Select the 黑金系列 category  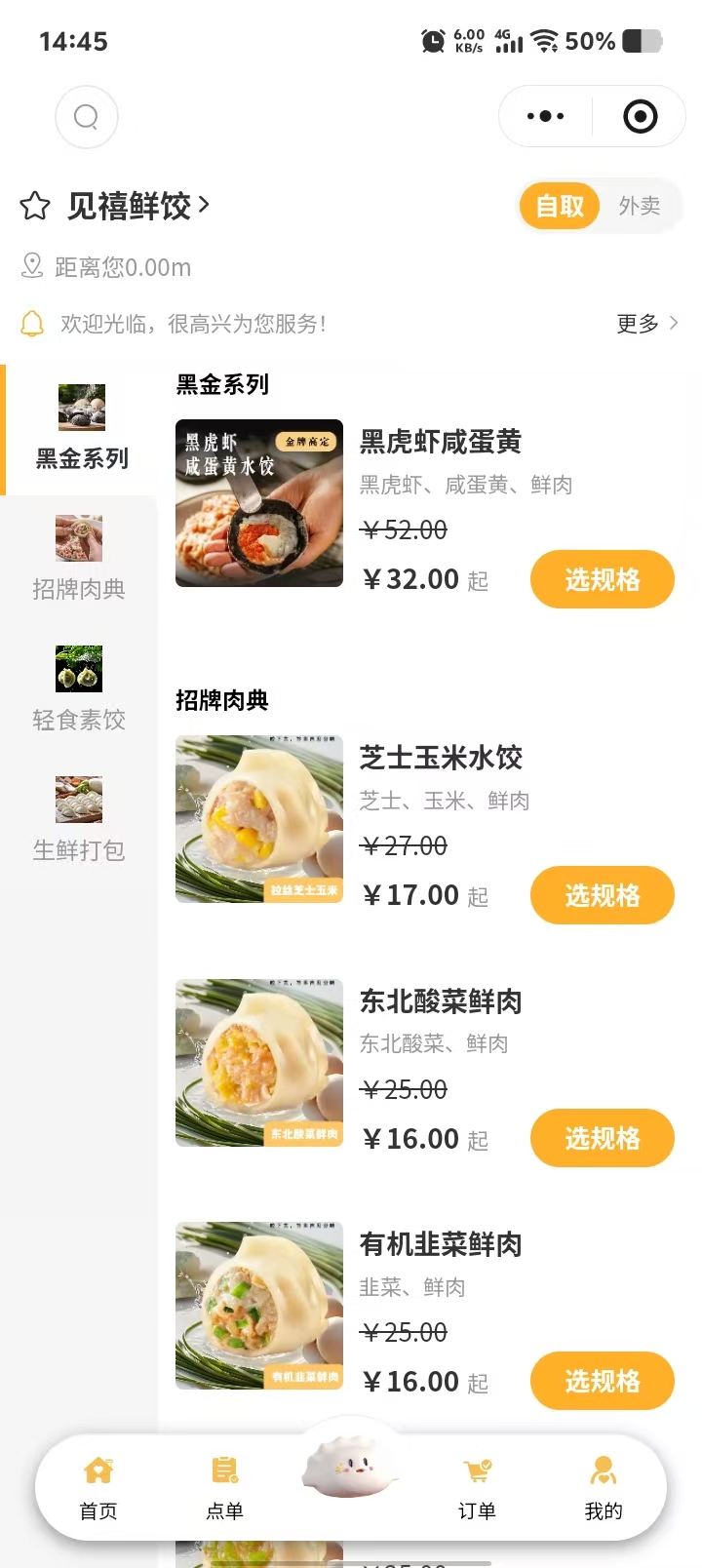tap(81, 430)
